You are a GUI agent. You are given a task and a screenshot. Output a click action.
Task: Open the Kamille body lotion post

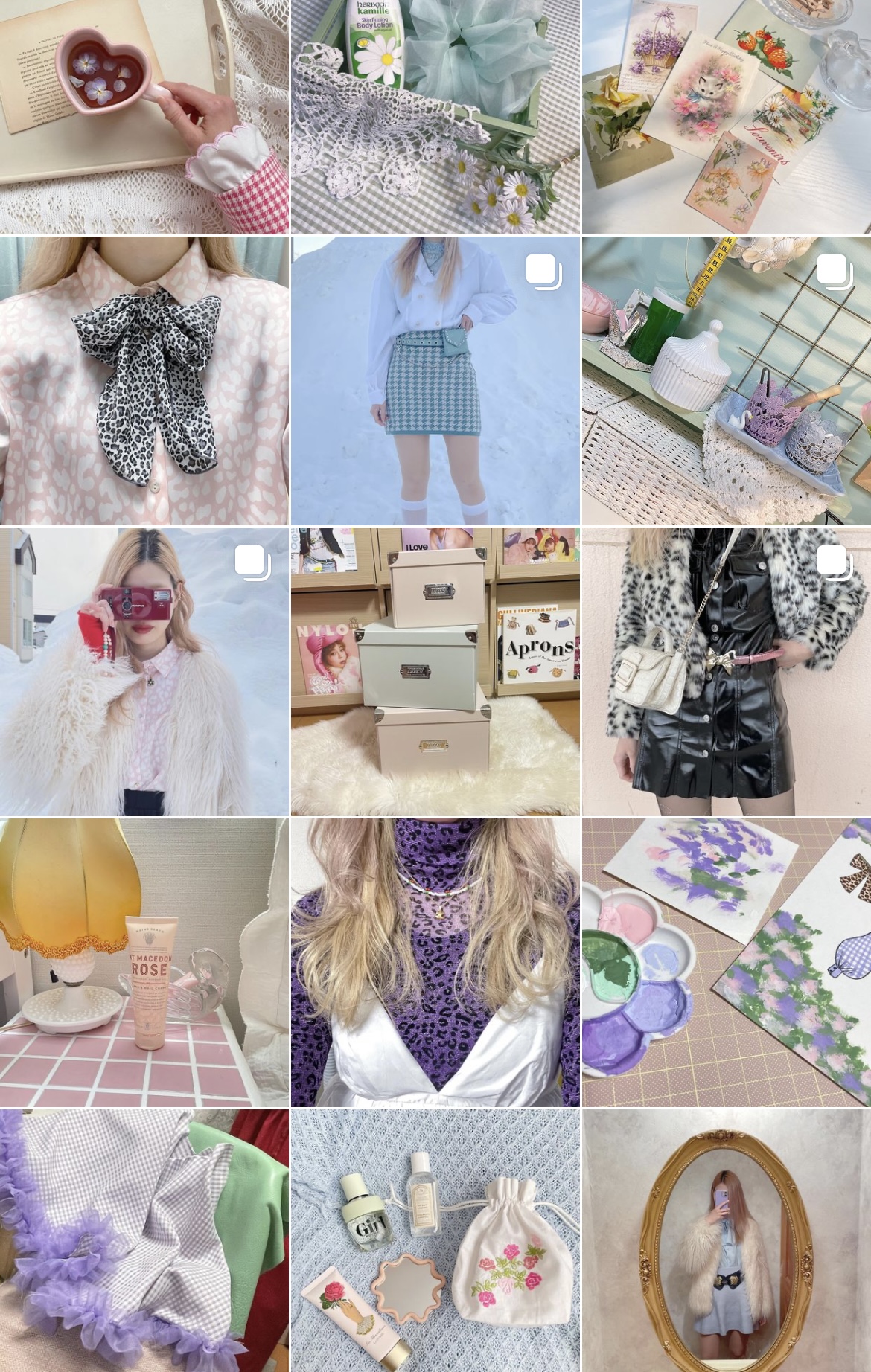point(435,117)
